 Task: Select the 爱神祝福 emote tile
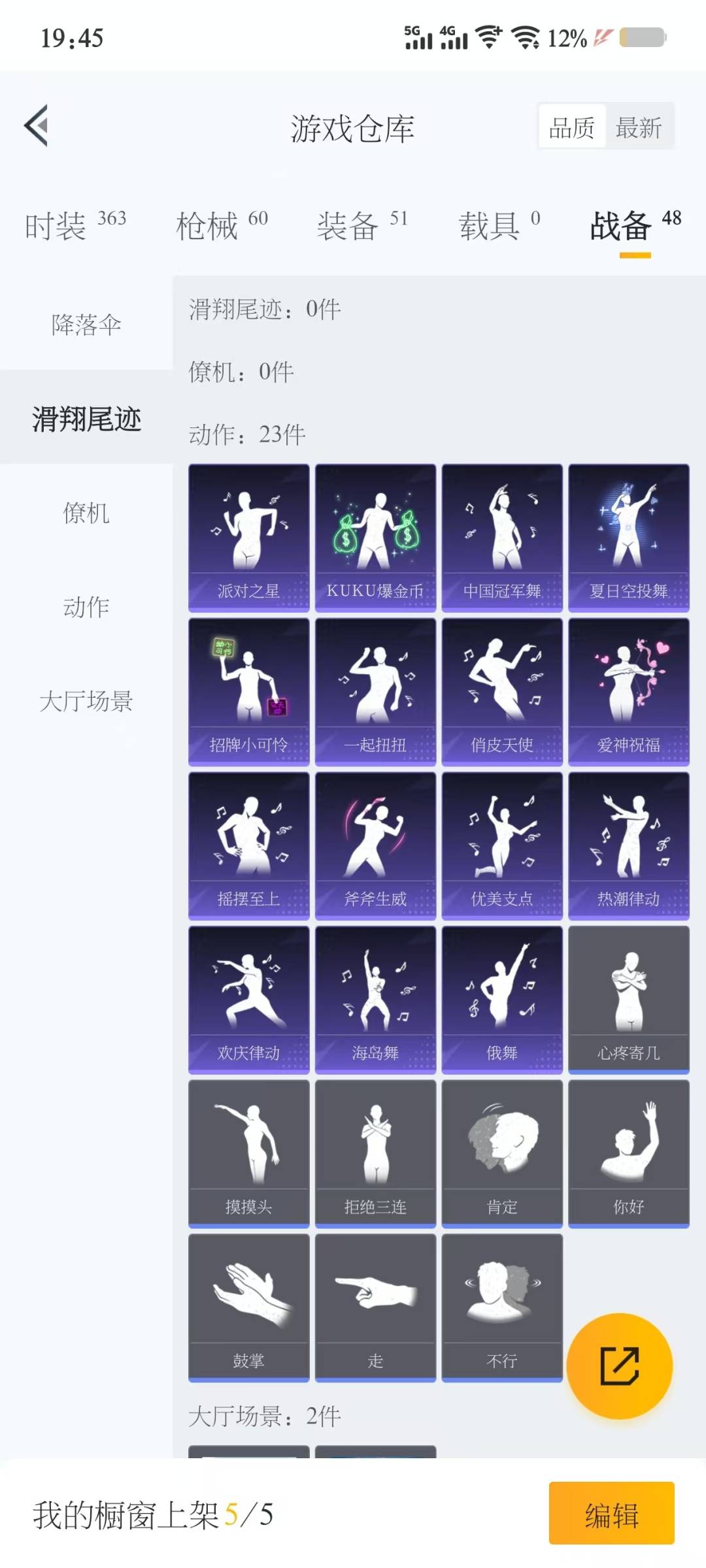629,692
